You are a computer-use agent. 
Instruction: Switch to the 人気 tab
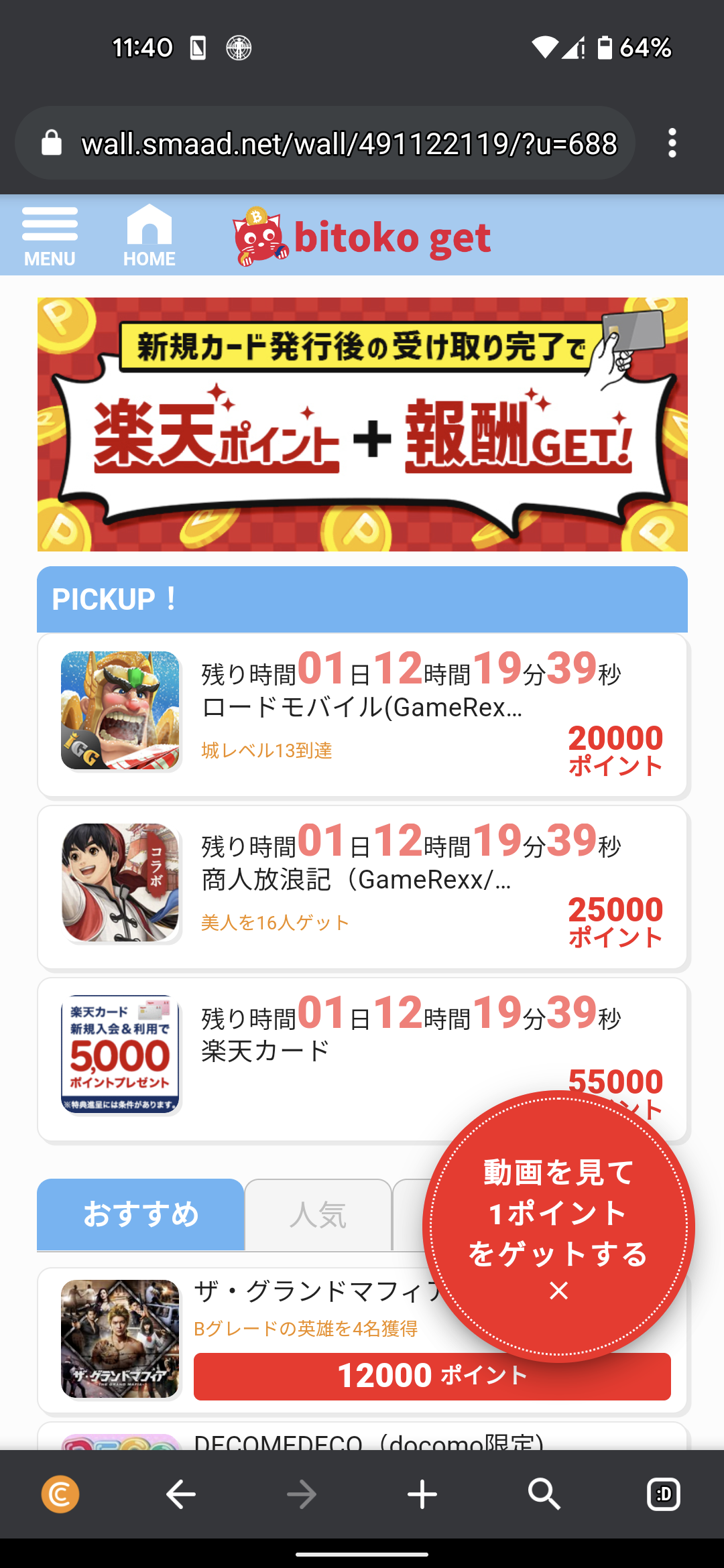coord(317,1215)
